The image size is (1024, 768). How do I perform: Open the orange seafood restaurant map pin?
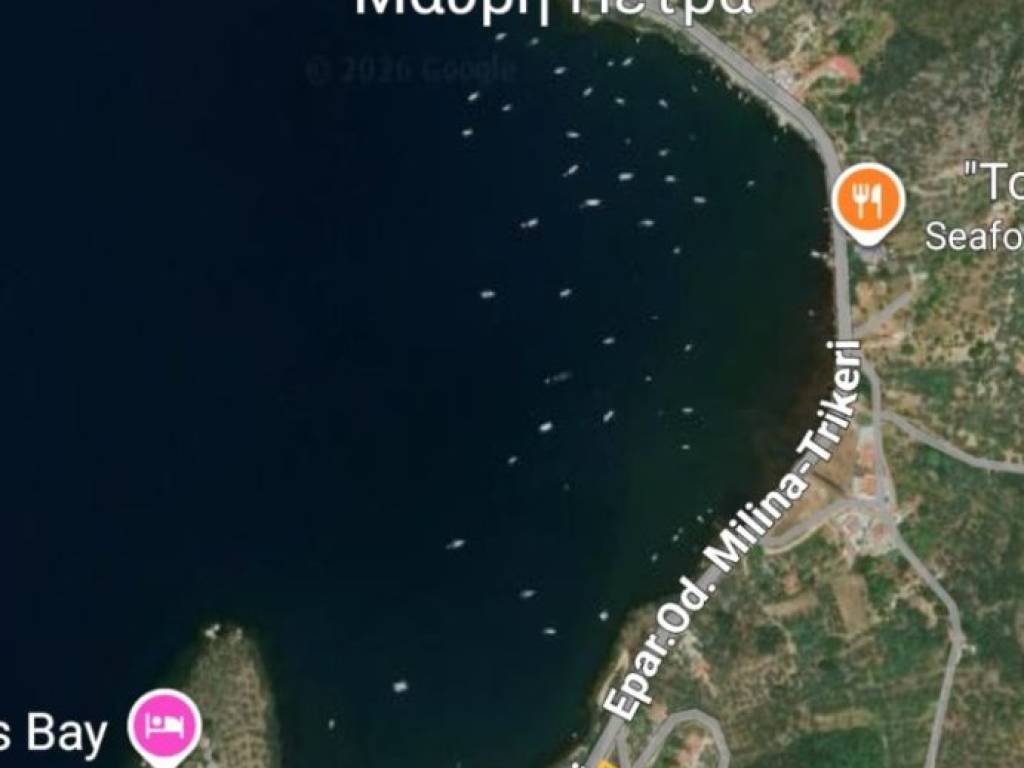pyautogui.click(x=868, y=199)
